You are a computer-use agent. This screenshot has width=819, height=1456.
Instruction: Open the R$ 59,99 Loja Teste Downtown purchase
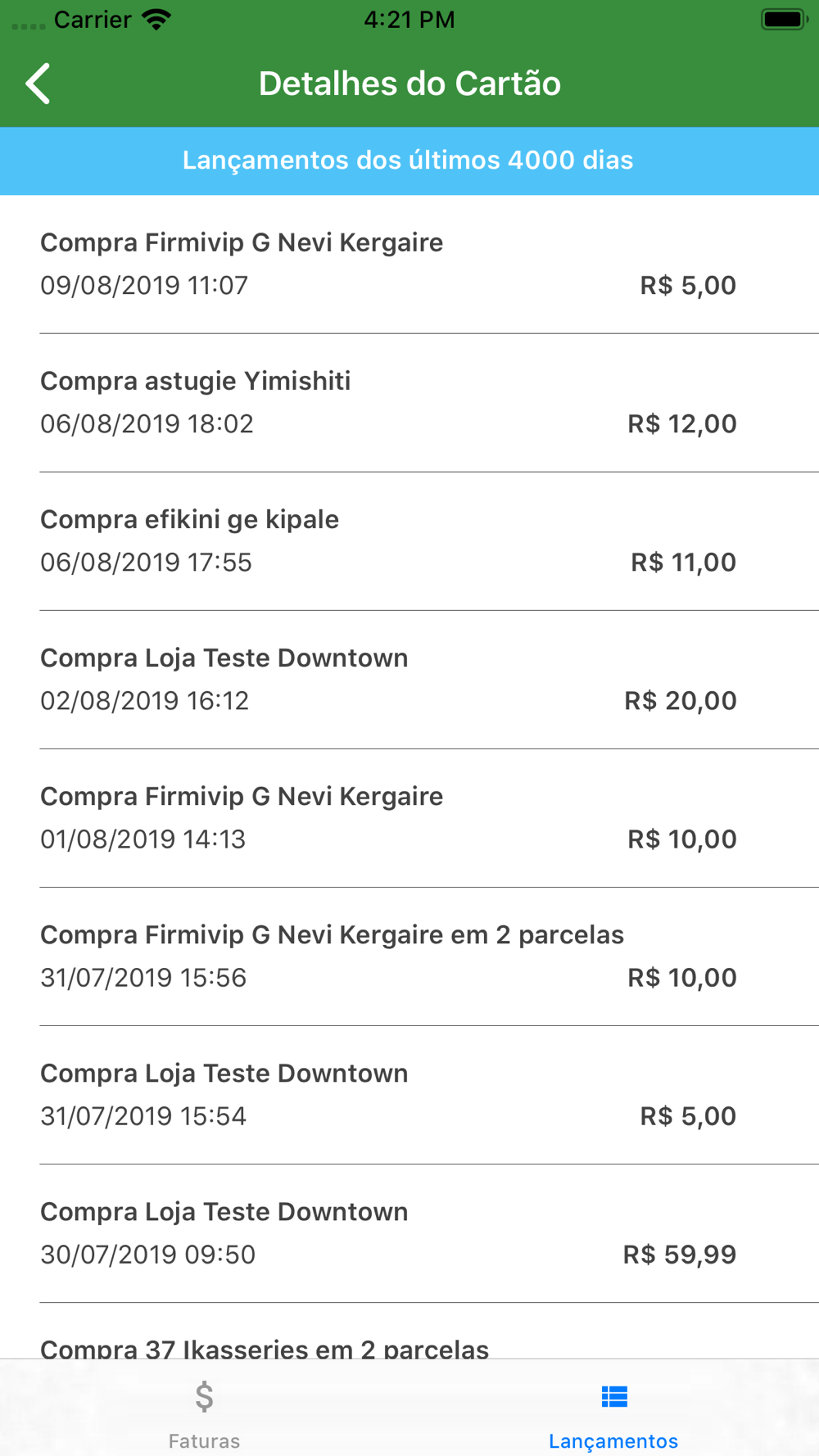pyautogui.click(x=409, y=1233)
